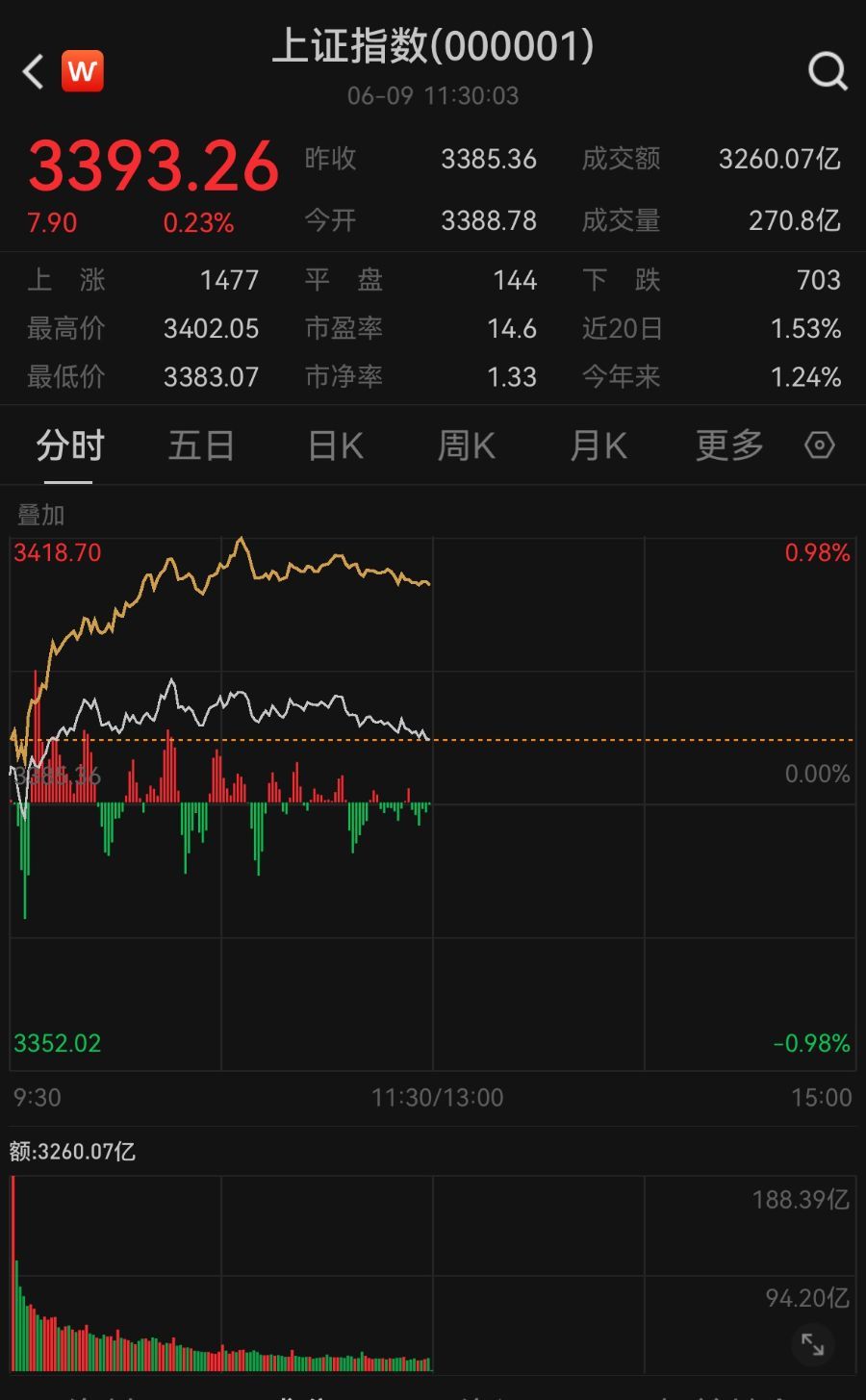
Task: Switch to the 日K tab
Action: tap(335, 445)
